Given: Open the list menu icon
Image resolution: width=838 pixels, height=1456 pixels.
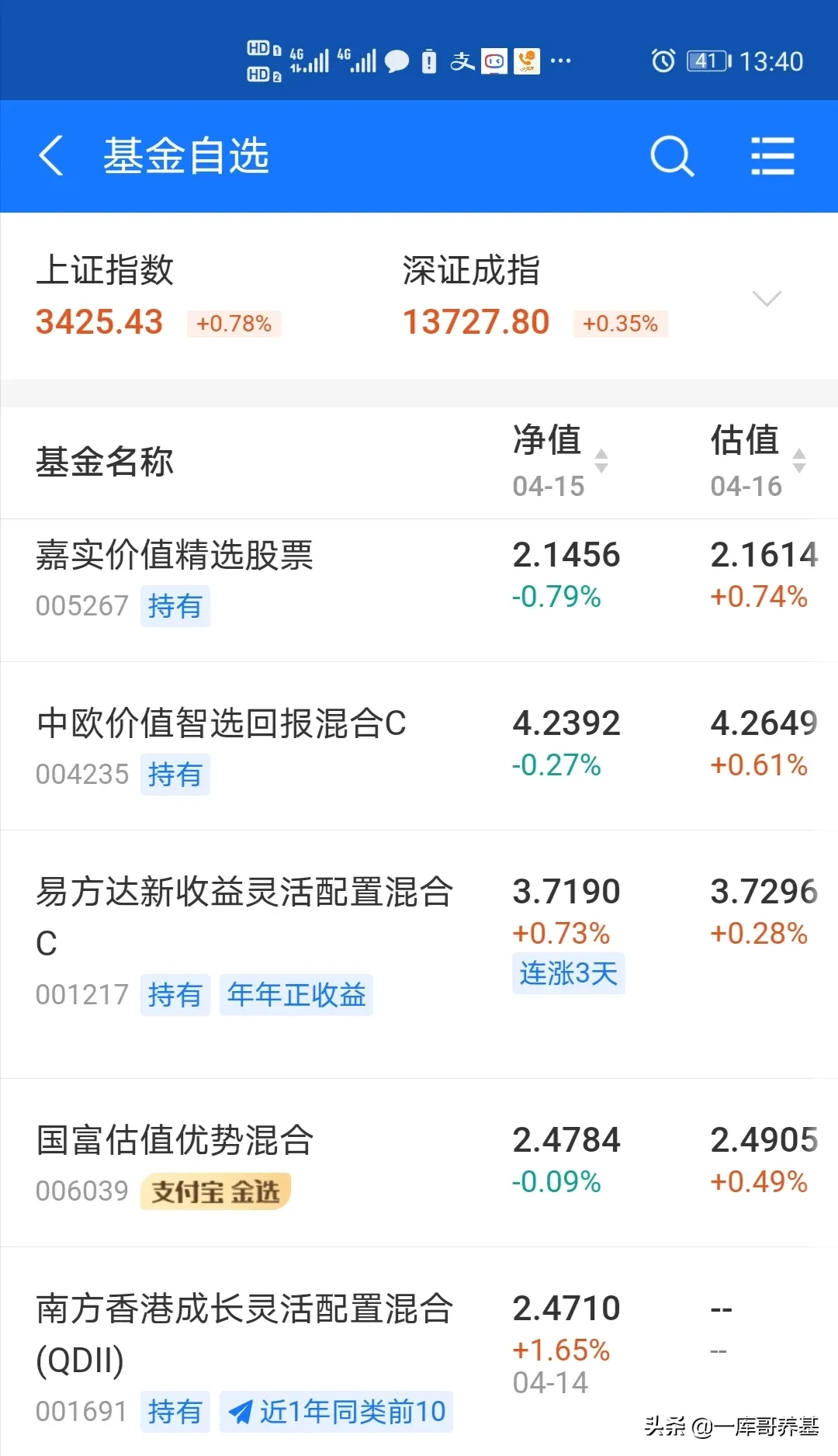Looking at the screenshot, I should [773, 156].
